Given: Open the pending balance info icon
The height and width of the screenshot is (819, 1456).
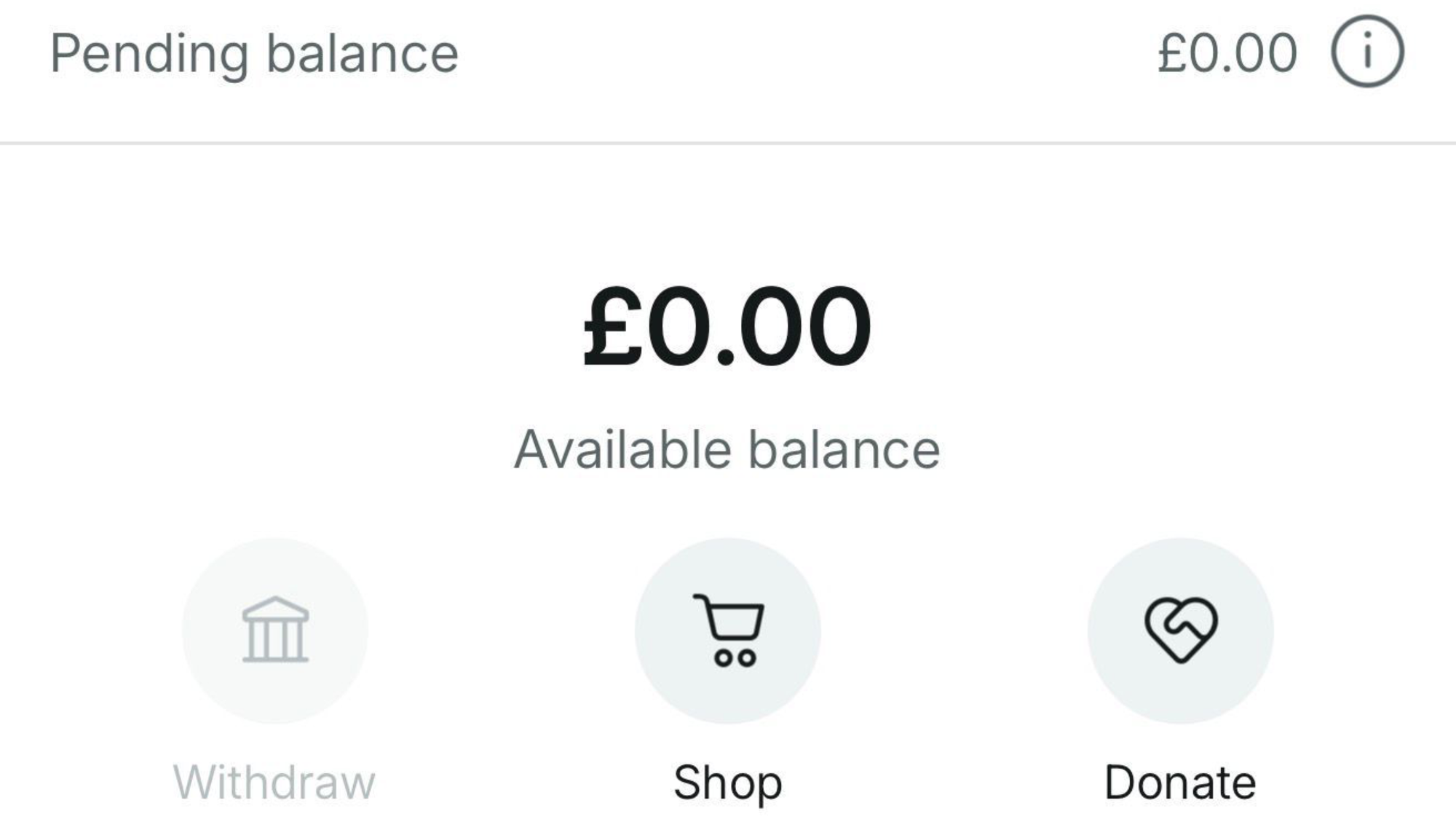Looking at the screenshot, I should point(1366,52).
